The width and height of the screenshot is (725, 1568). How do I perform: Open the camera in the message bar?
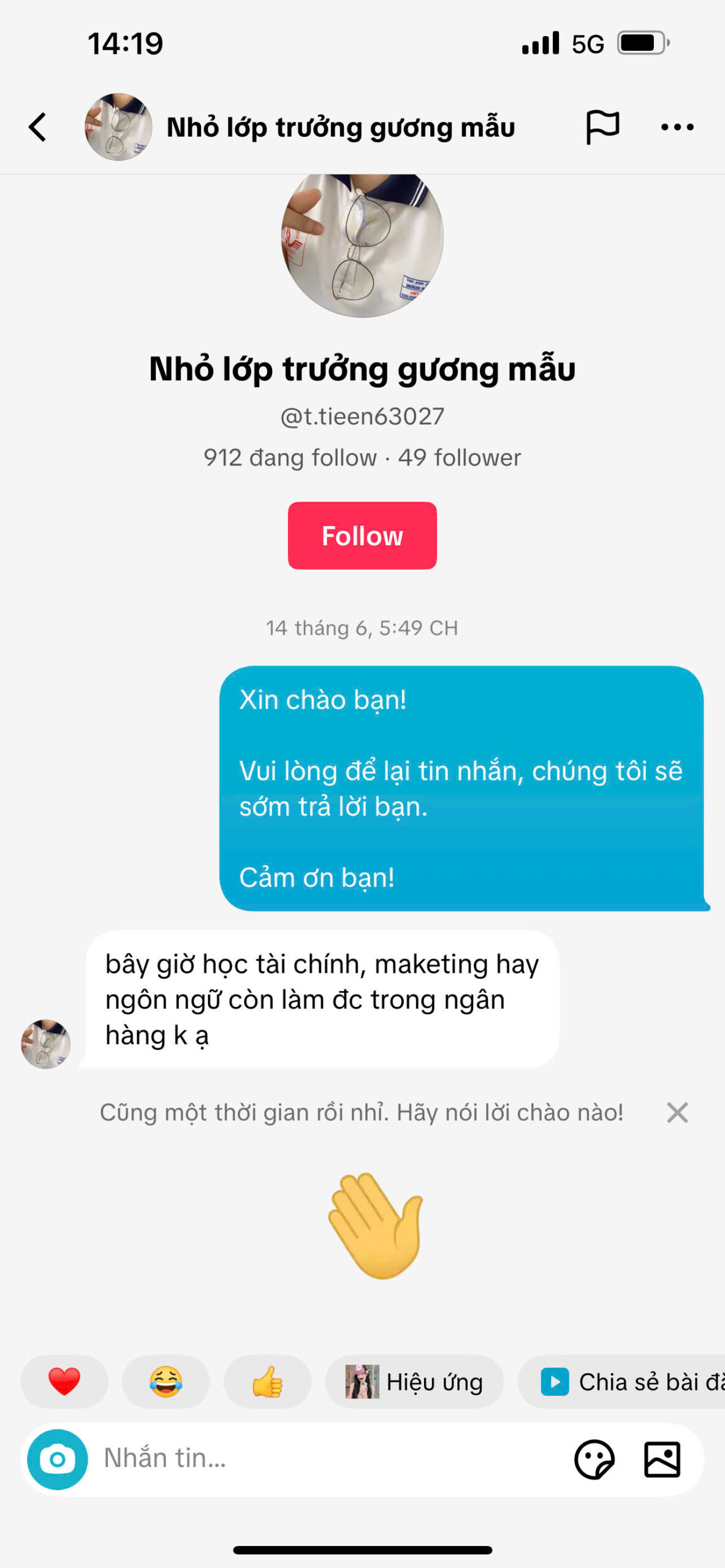[x=58, y=1459]
